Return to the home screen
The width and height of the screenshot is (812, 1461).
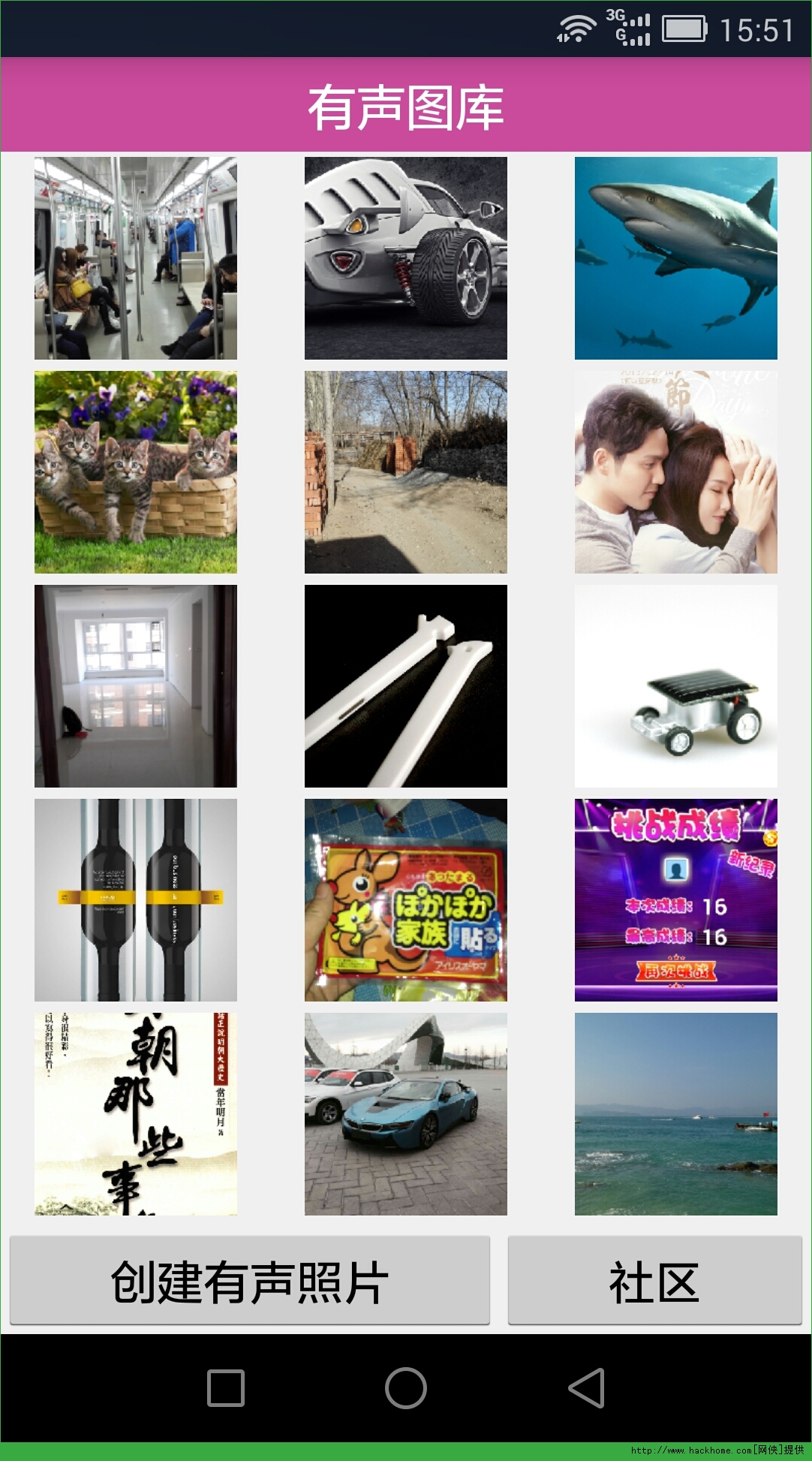pyautogui.click(x=406, y=1387)
